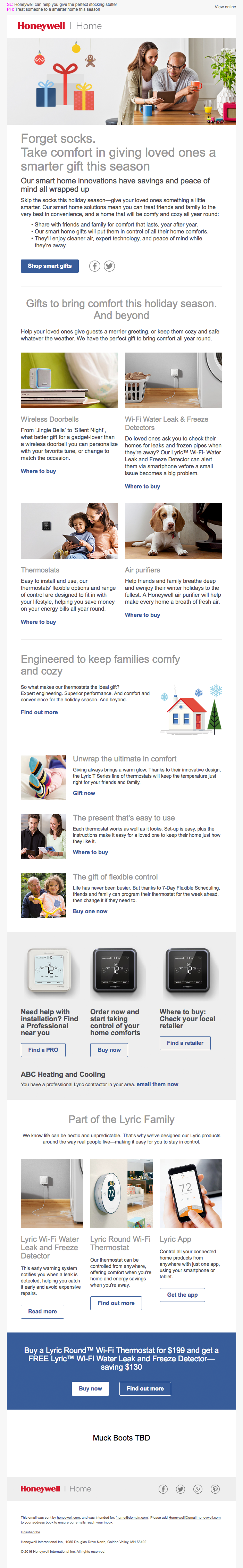Open the Google Plus icon in the footer
This screenshot has width=243, height=1568.
point(198,1489)
